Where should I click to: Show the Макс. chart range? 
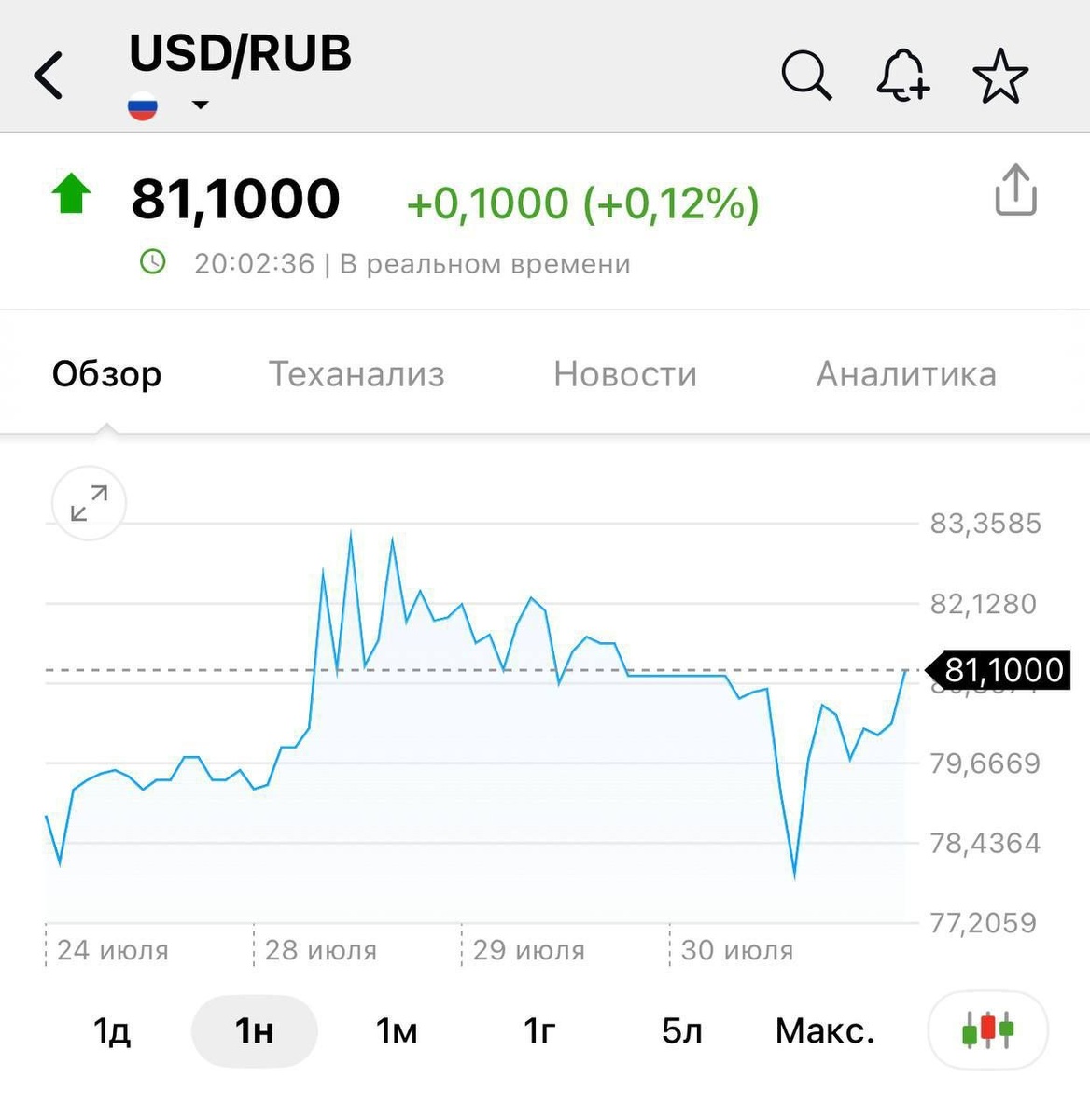click(825, 1031)
